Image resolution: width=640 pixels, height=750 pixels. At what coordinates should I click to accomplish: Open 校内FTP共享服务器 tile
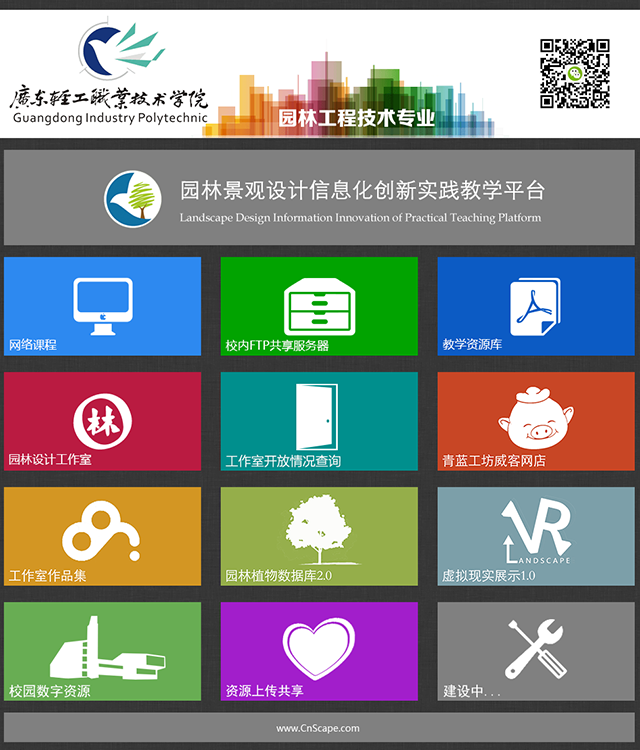coord(318,305)
